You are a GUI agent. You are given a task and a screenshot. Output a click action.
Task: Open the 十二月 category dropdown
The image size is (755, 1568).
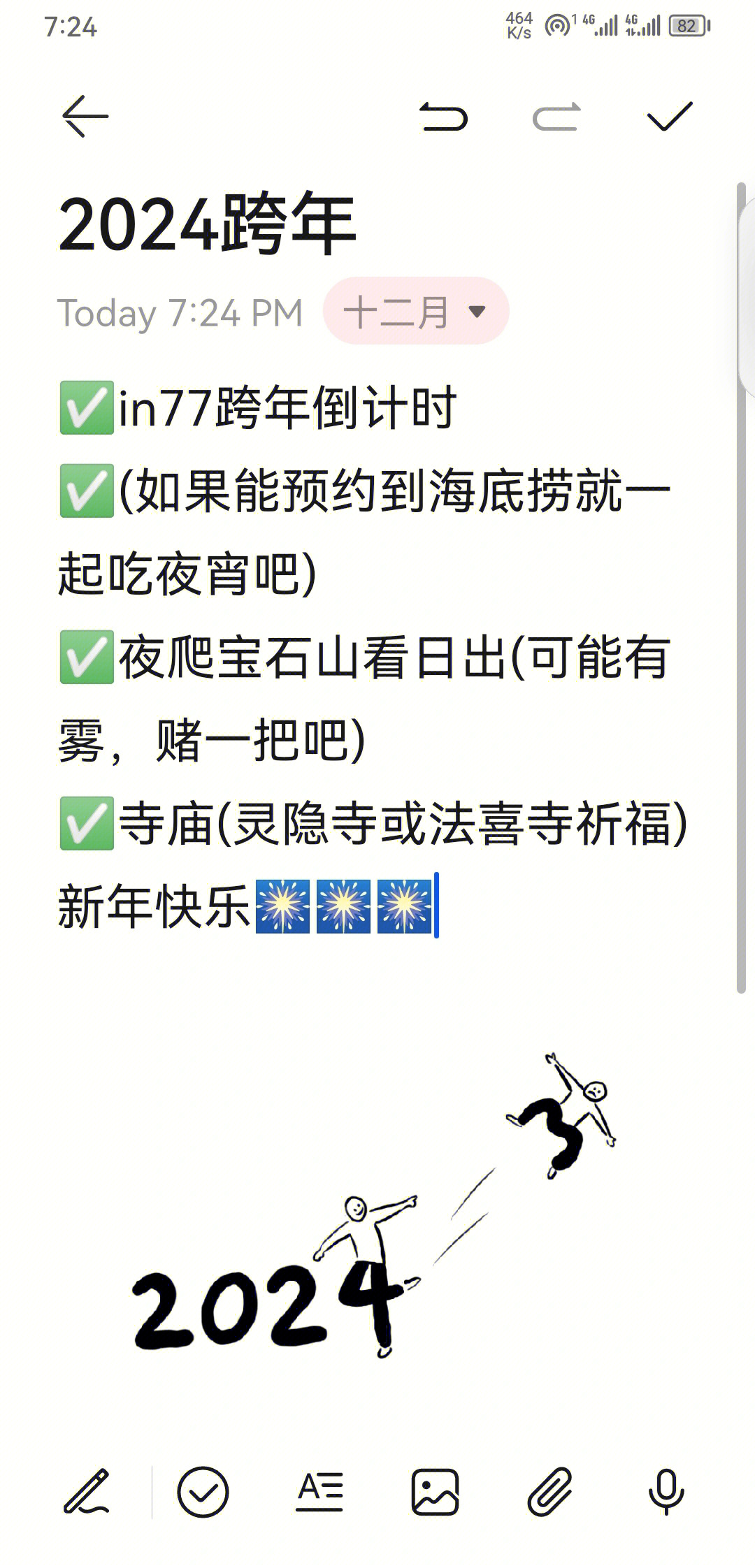click(415, 311)
